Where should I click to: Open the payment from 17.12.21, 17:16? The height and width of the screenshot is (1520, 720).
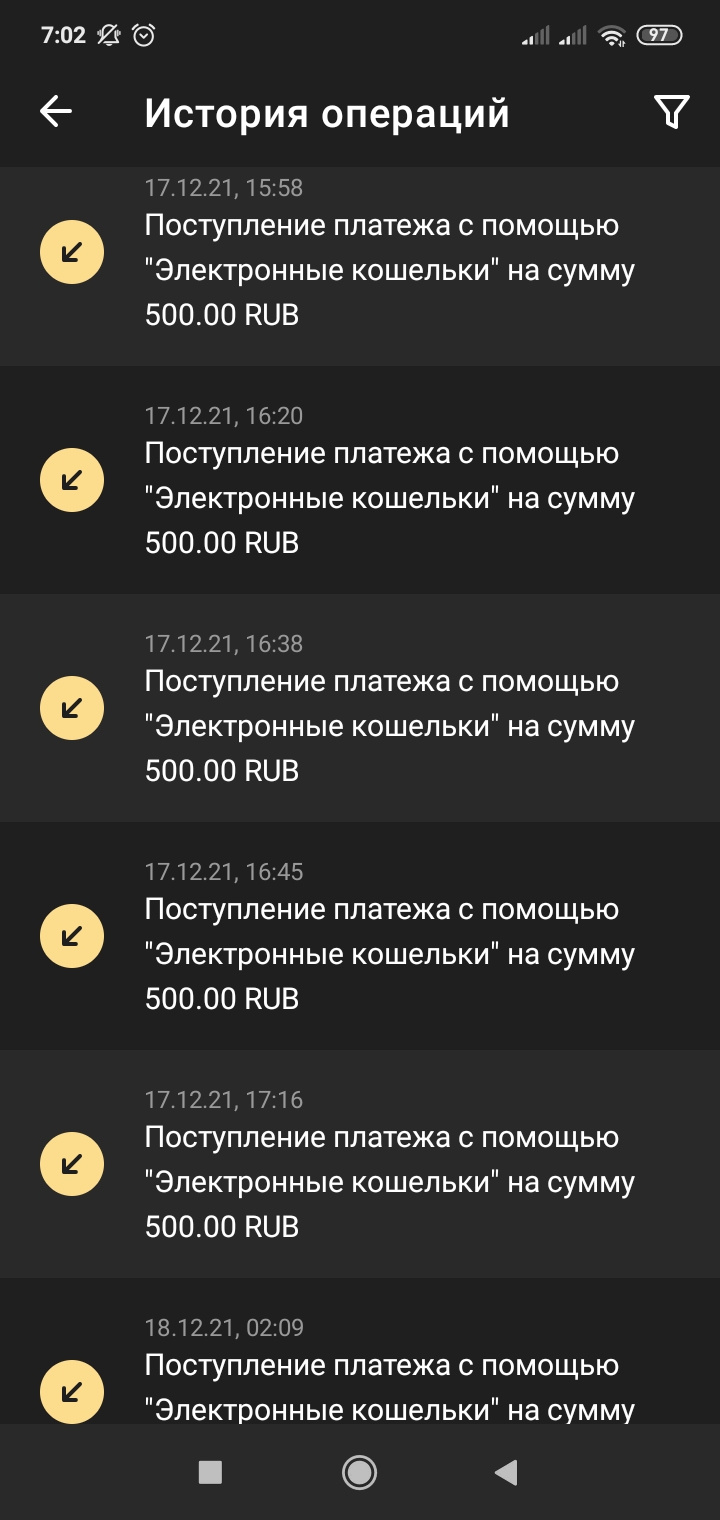click(x=390, y=1181)
